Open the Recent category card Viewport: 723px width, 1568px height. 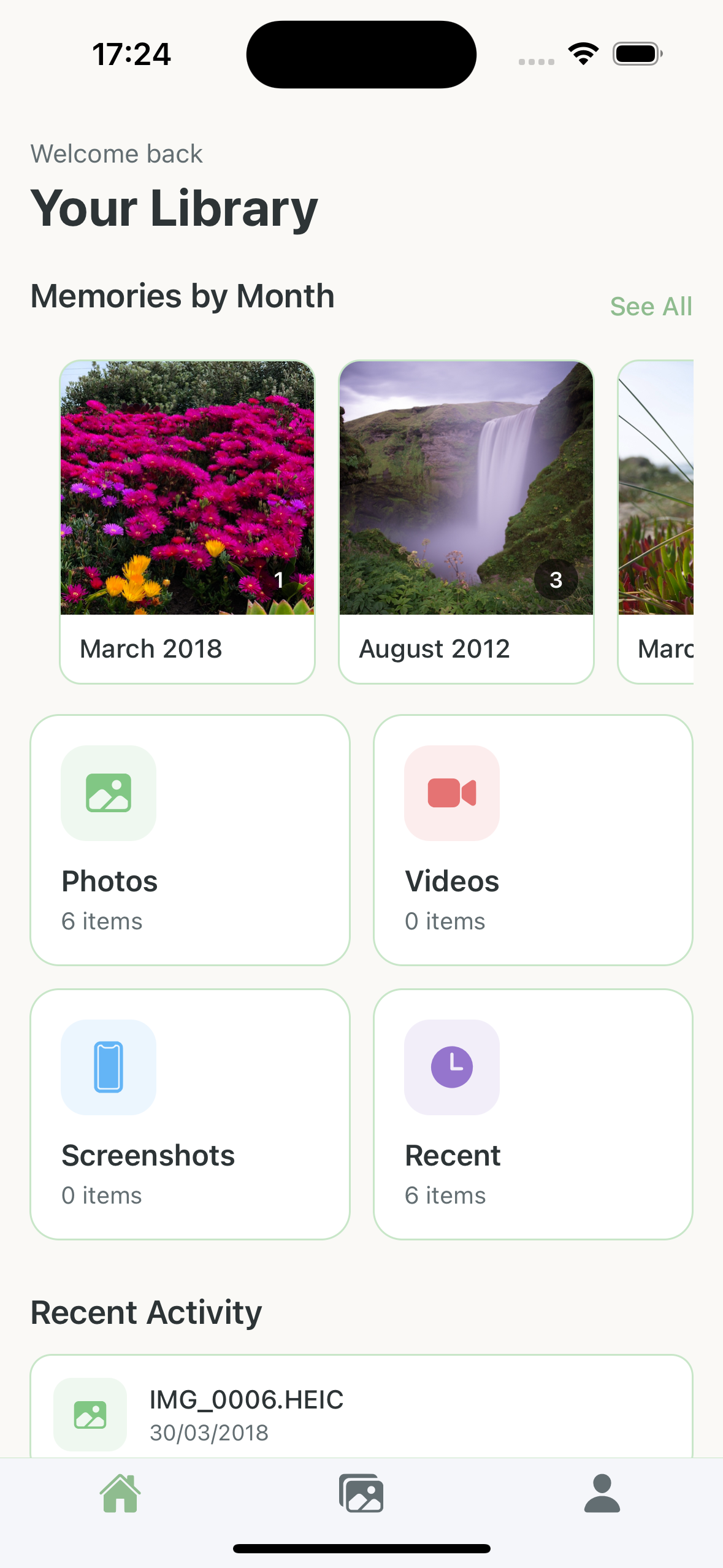click(533, 1114)
